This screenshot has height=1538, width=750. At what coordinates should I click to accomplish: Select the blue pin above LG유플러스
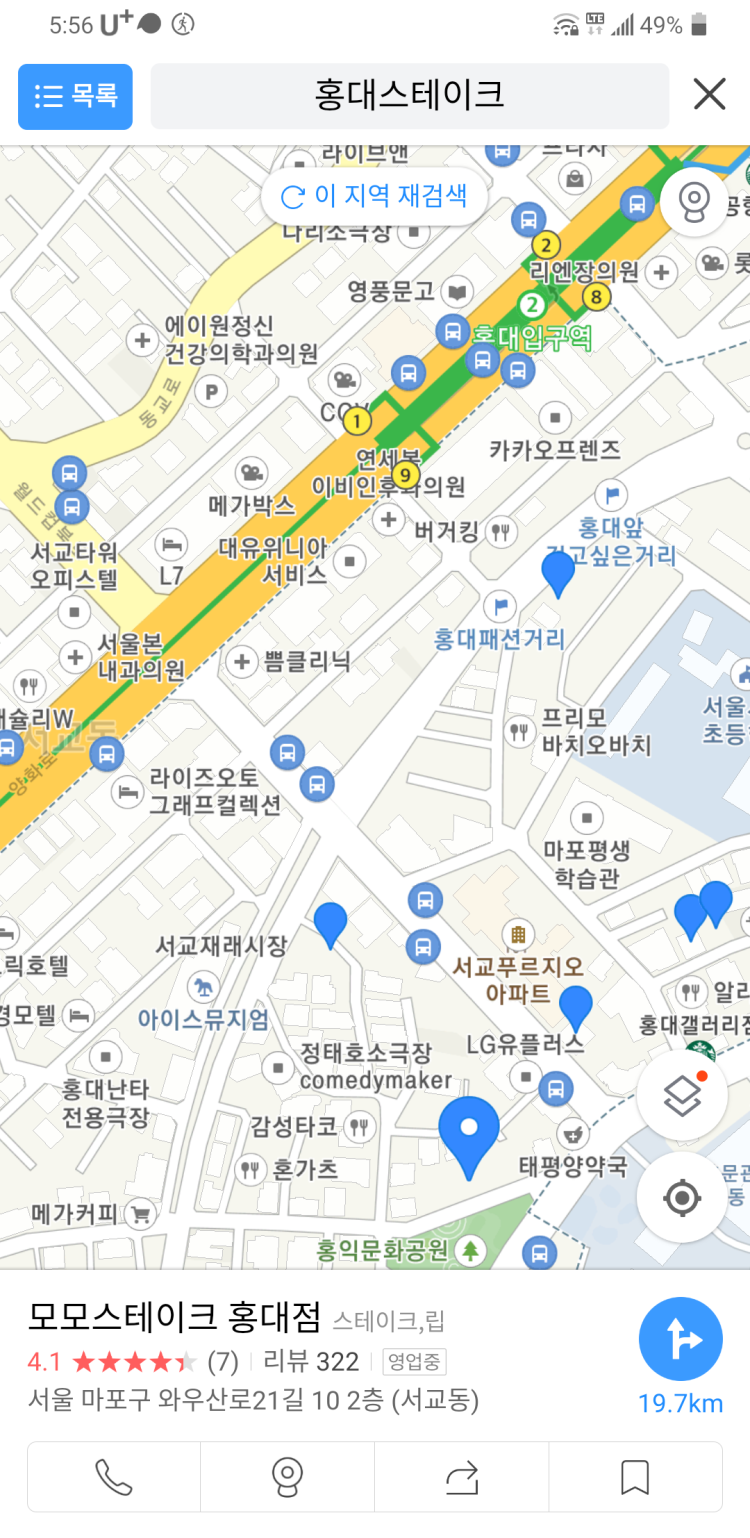[576, 1008]
